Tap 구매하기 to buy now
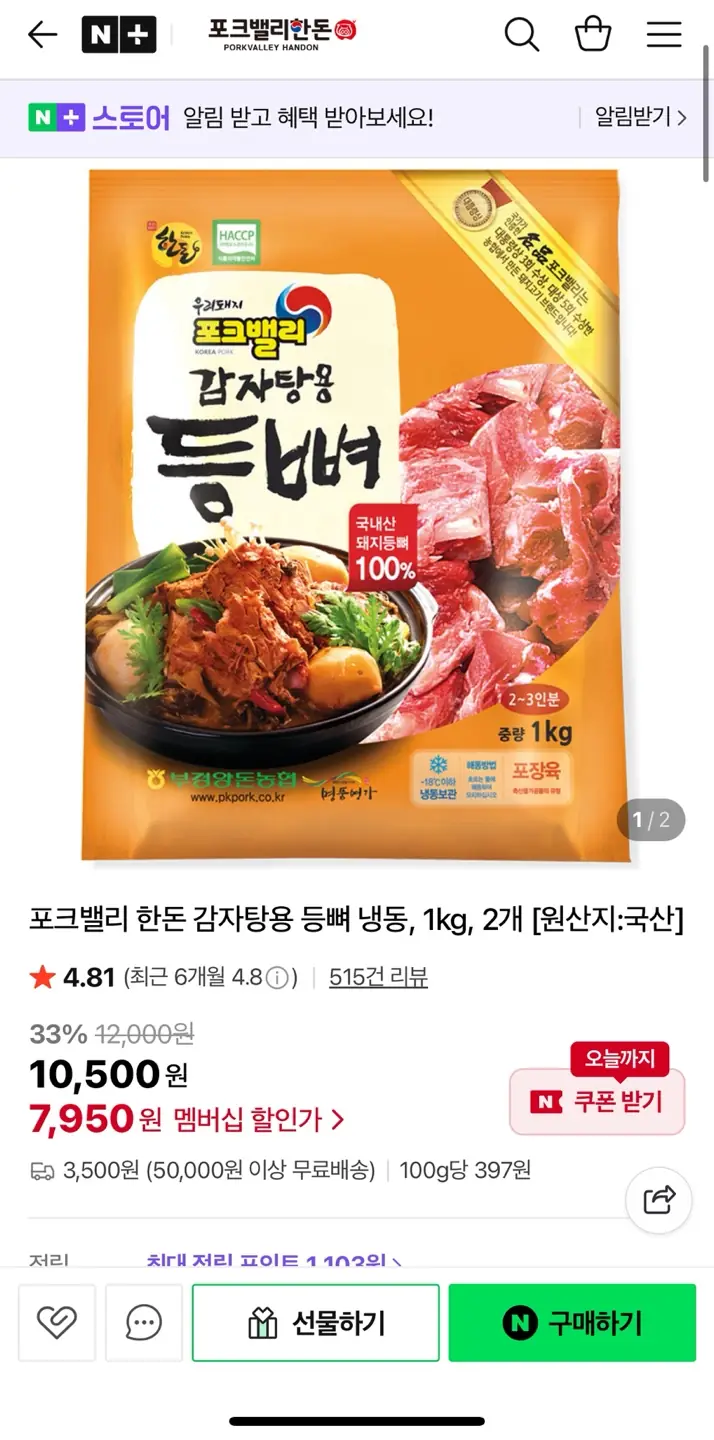The width and height of the screenshot is (714, 1440). pos(572,1323)
